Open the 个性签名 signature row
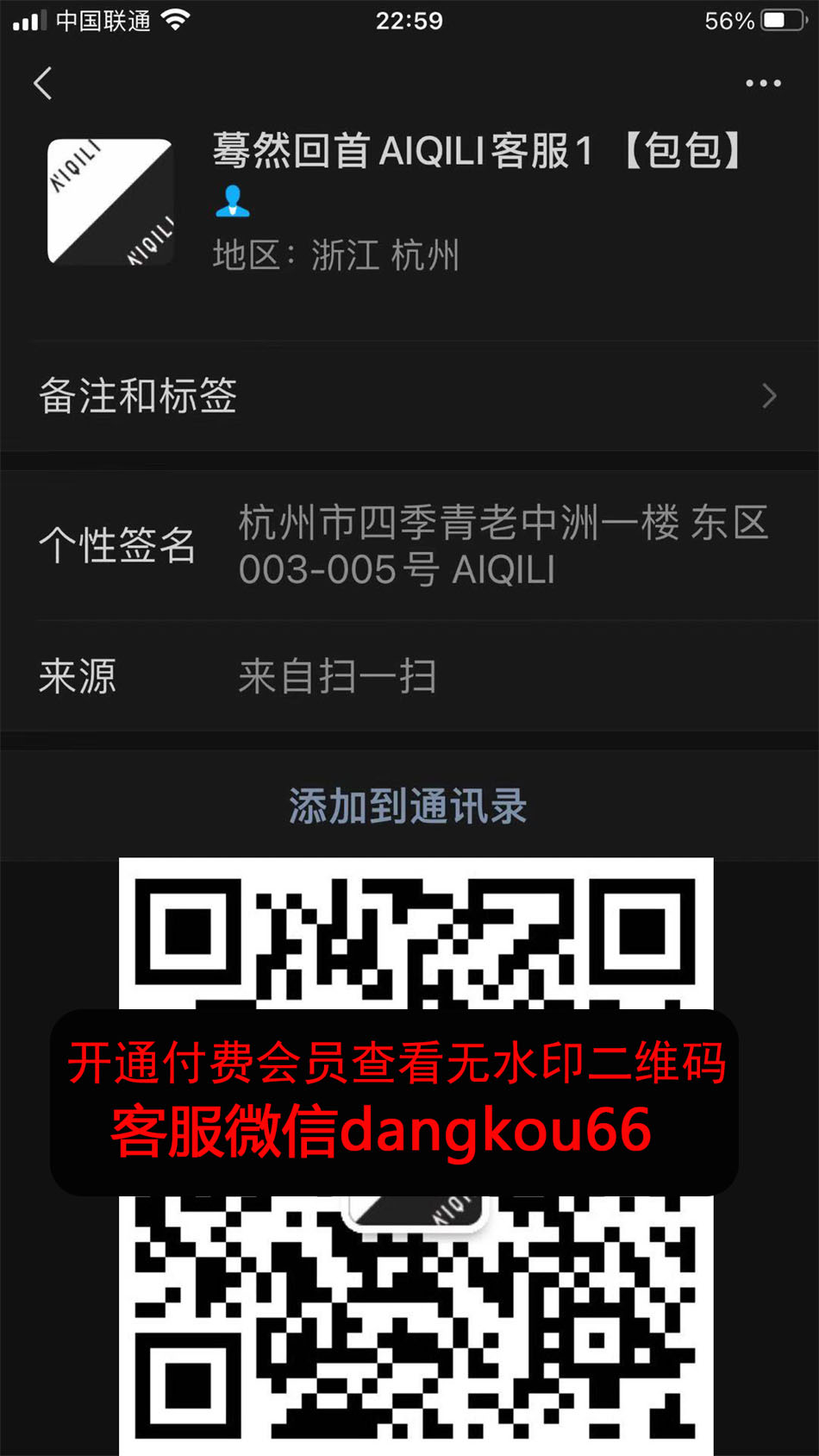Image resolution: width=819 pixels, height=1456 pixels. tap(409, 546)
